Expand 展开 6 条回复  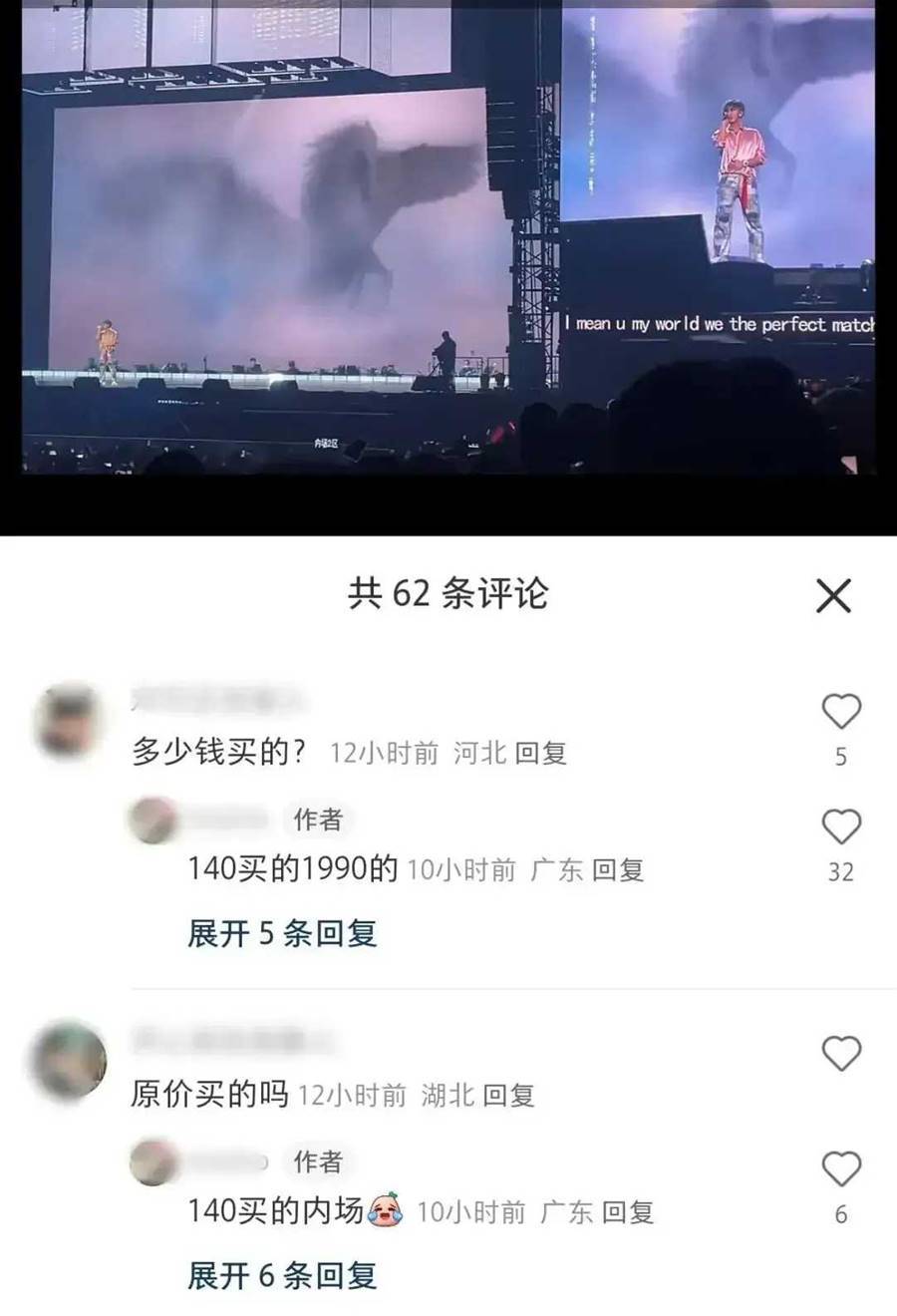pyautogui.click(x=282, y=1276)
